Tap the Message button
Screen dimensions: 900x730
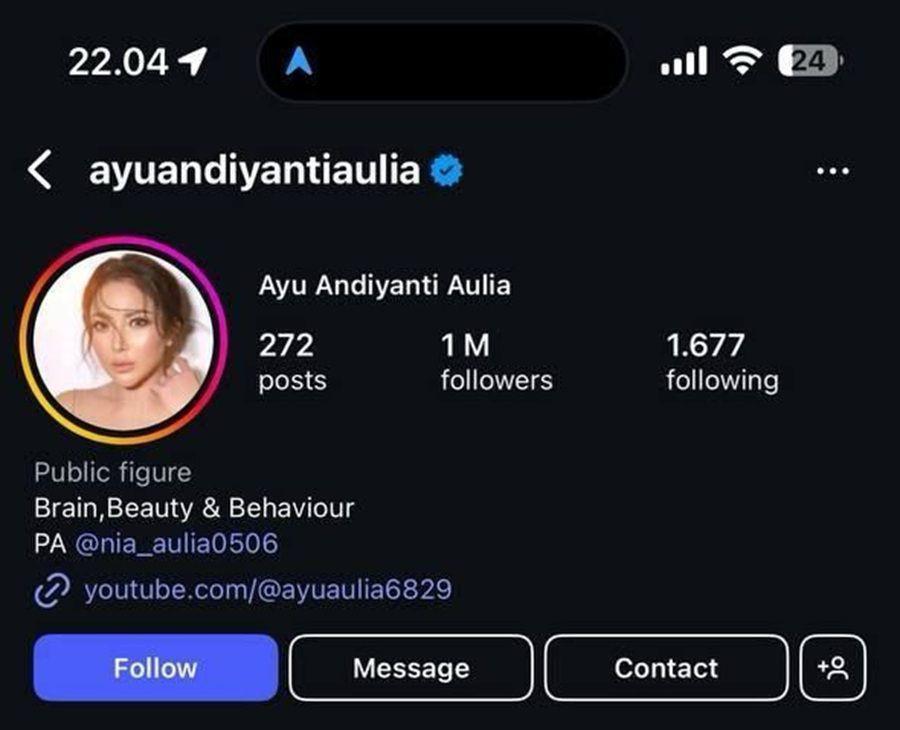click(411, 668)
